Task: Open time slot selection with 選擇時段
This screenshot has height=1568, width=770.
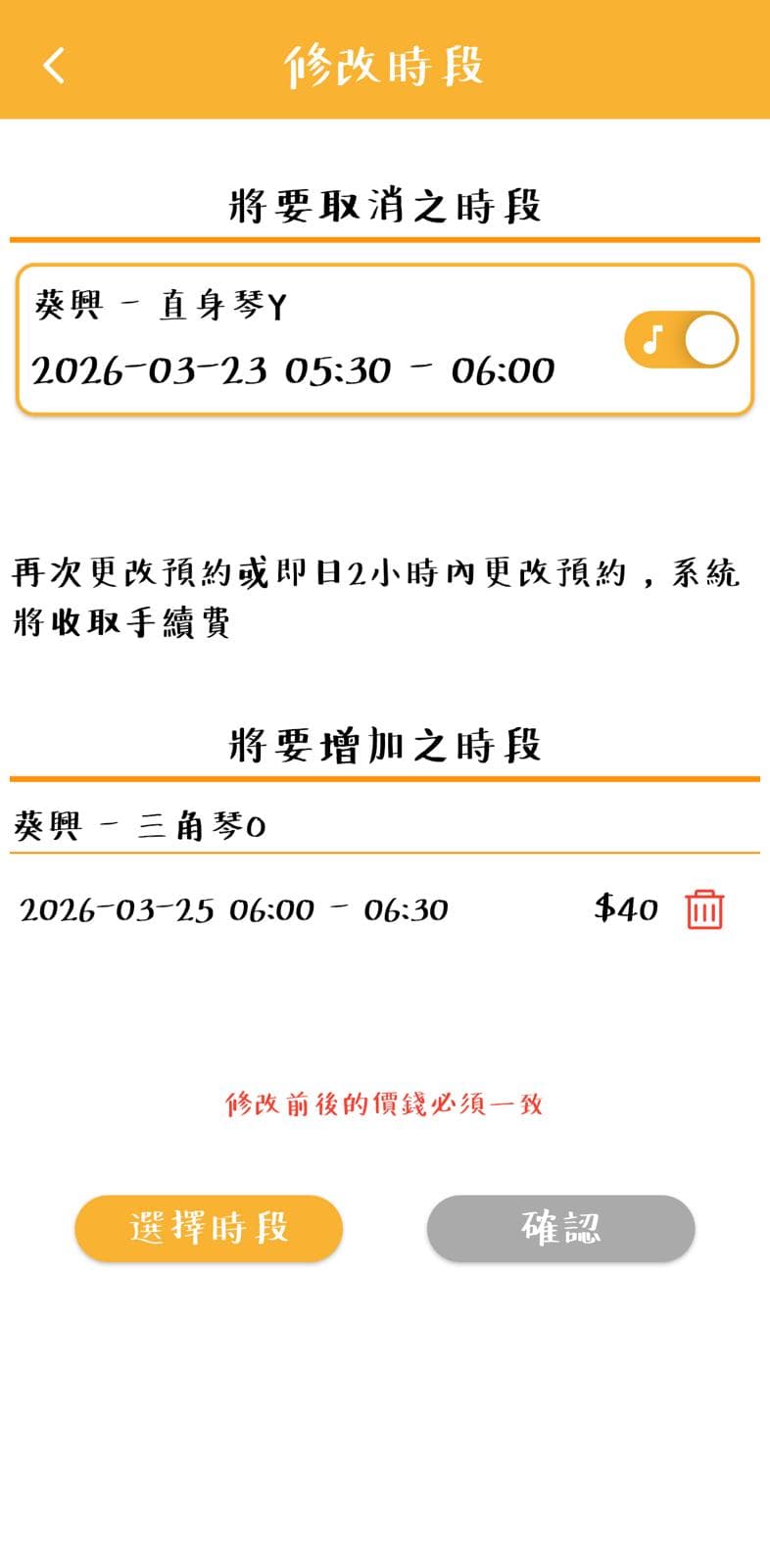Action: click(x=207, y=1228)
